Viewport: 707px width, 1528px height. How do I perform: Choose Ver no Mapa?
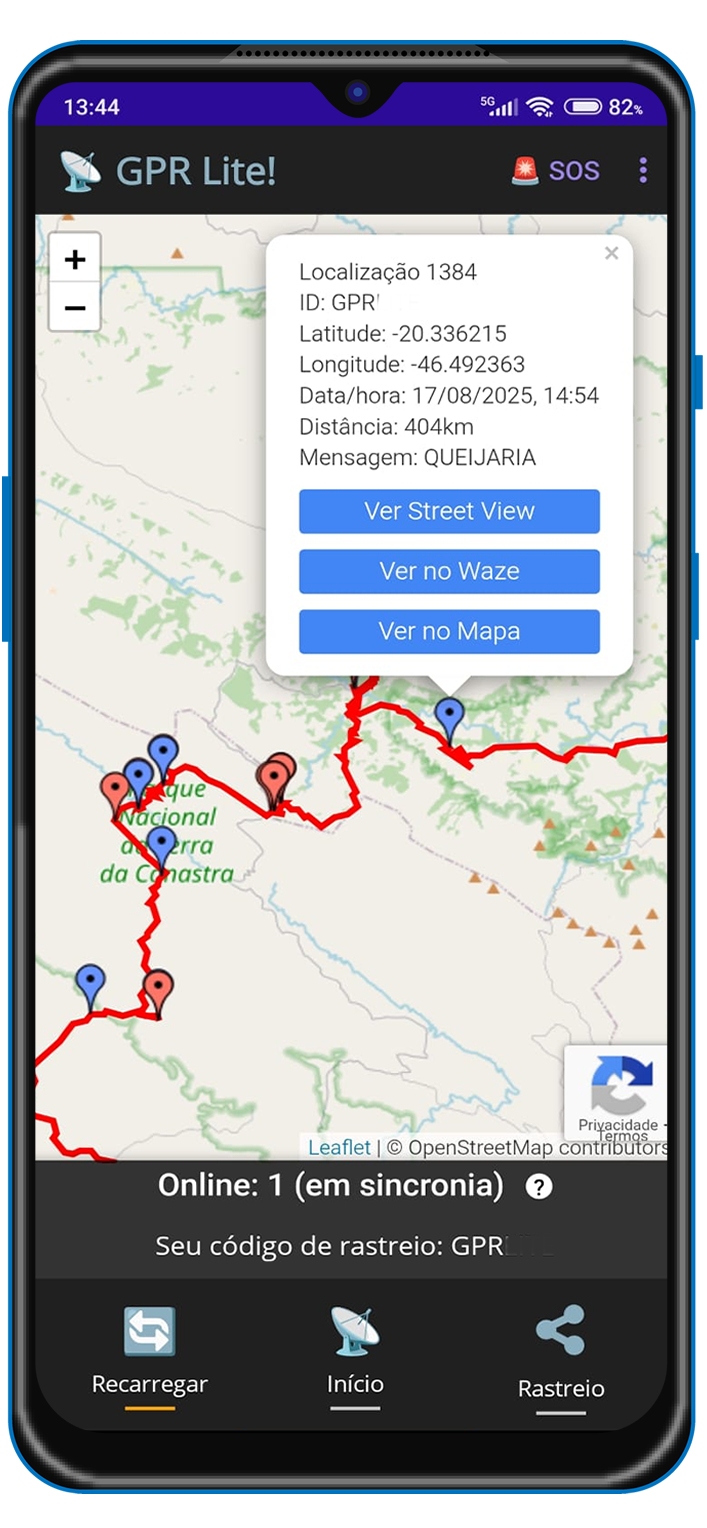pyautogui.click(x=449, y=631)
